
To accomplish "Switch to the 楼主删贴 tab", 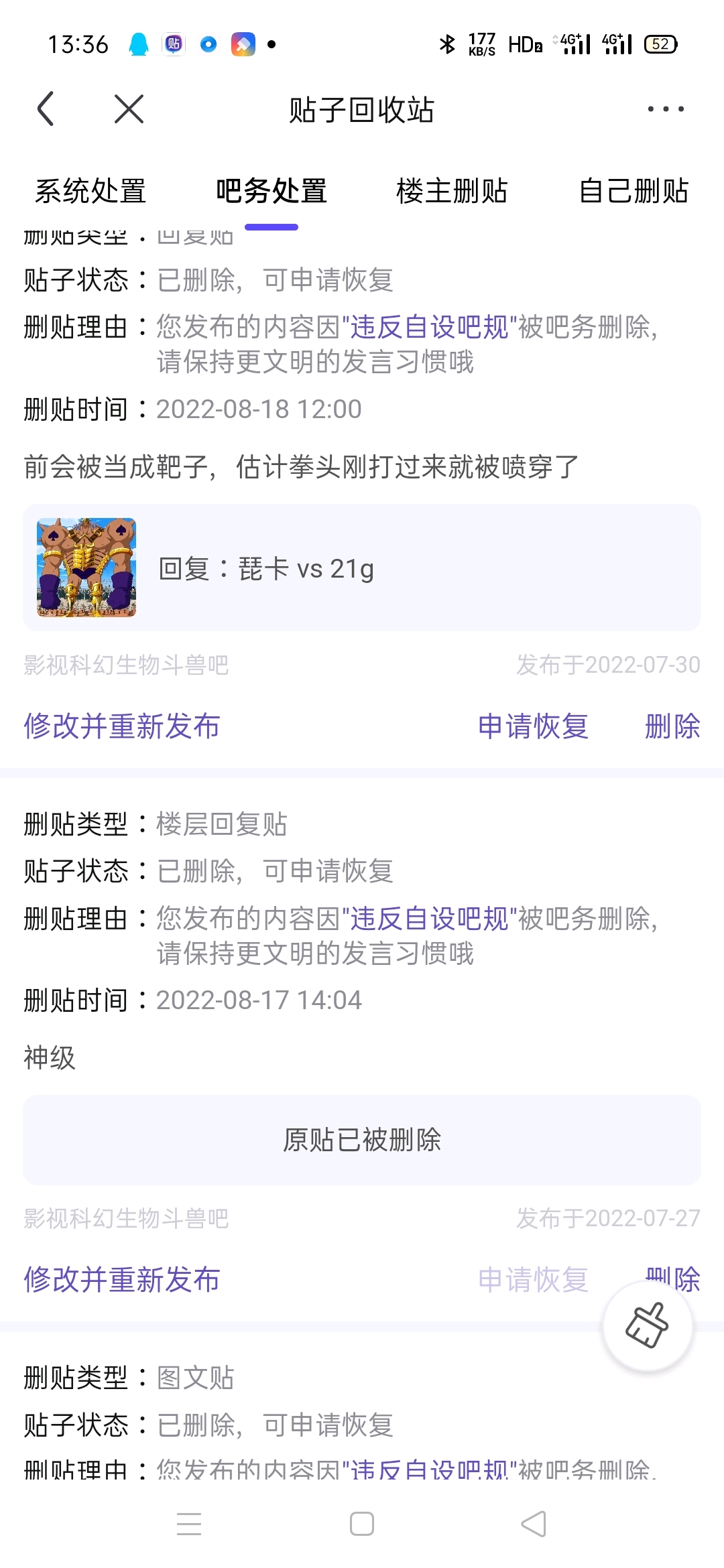I will coord(452,191).
